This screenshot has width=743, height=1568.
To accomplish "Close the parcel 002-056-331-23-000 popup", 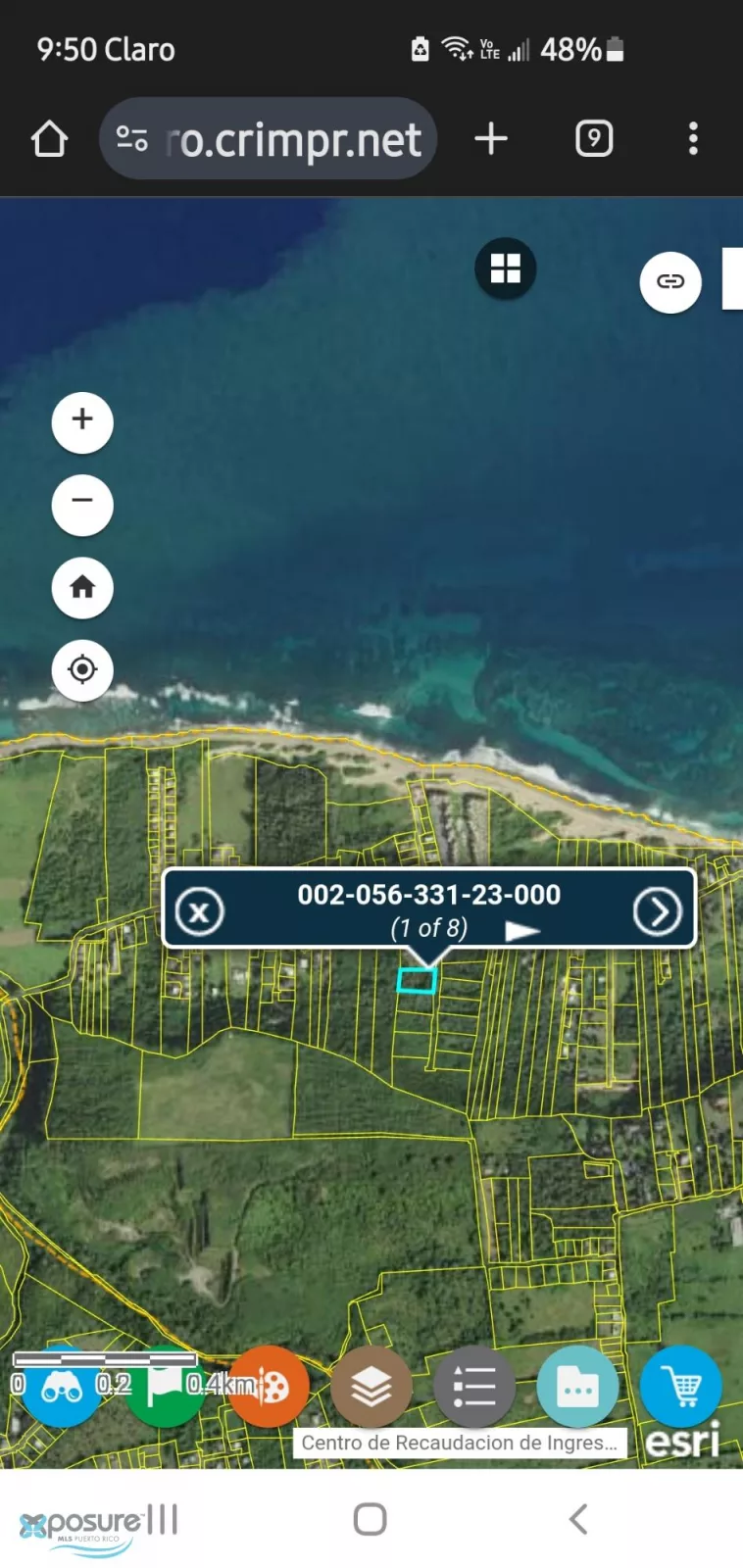I will (200, 912).
